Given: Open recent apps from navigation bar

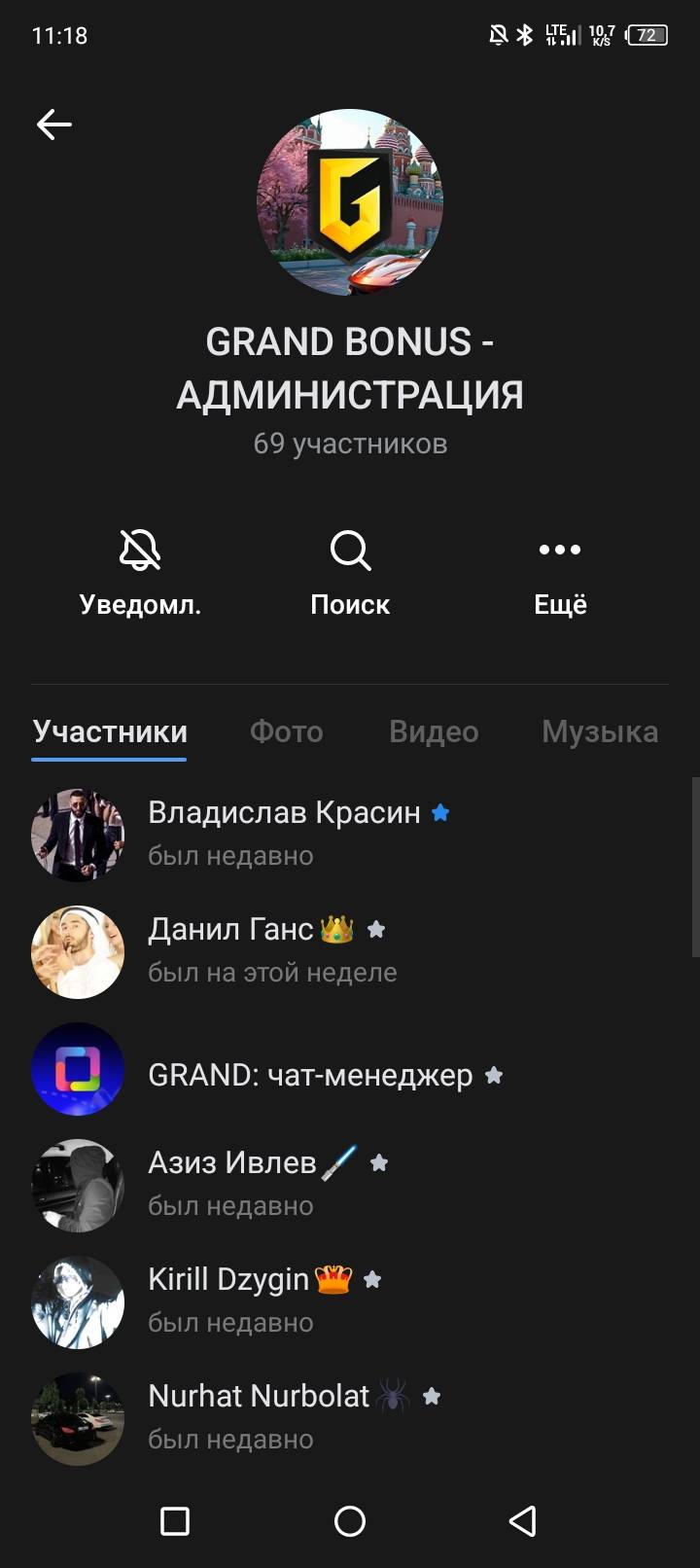Looking at the screenshot, I should (x=175, y=1521).
